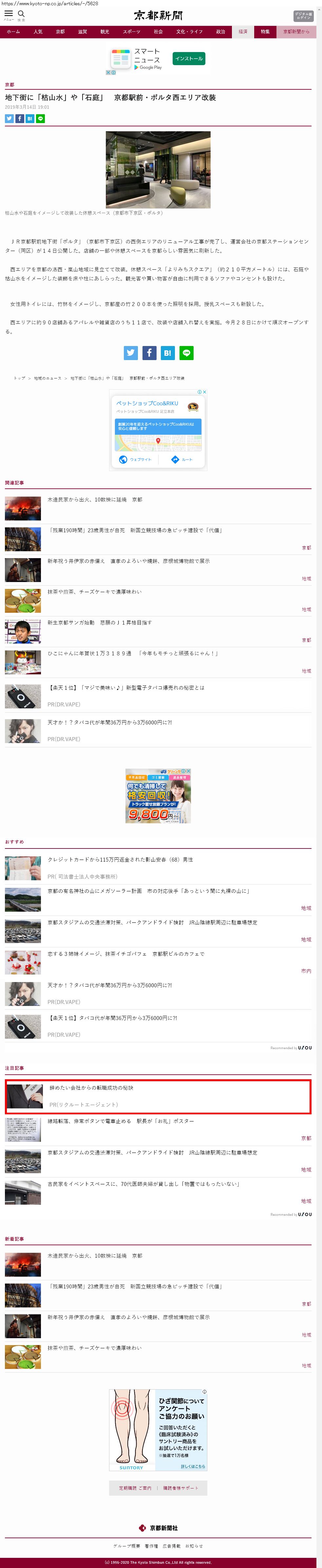
Task: Open the search magnifier icon
Action: coord(21,14)
